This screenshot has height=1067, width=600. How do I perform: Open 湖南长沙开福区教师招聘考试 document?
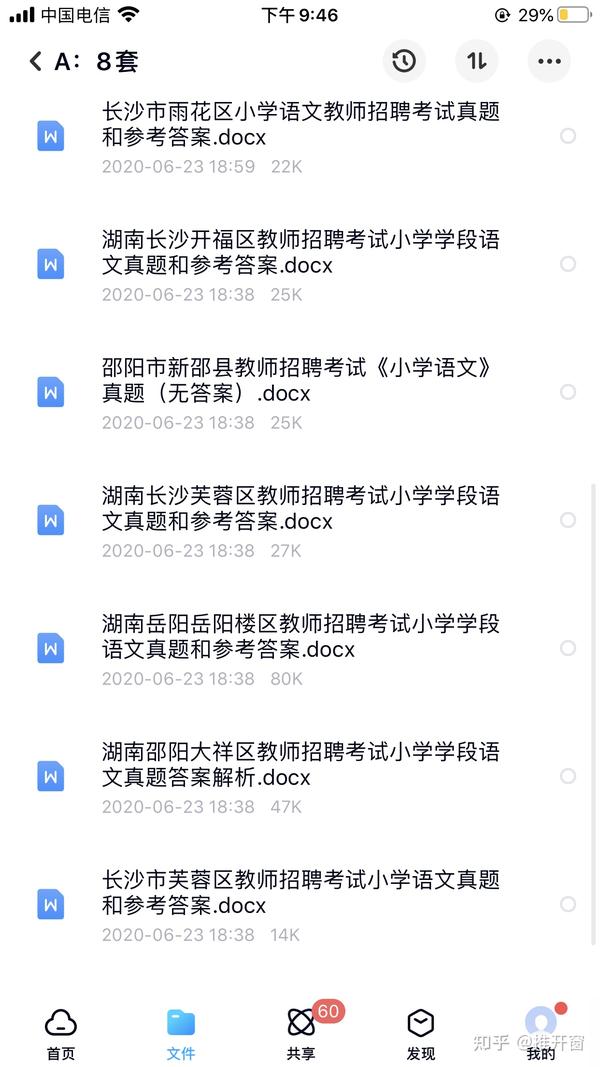click(x=301, y=264)
